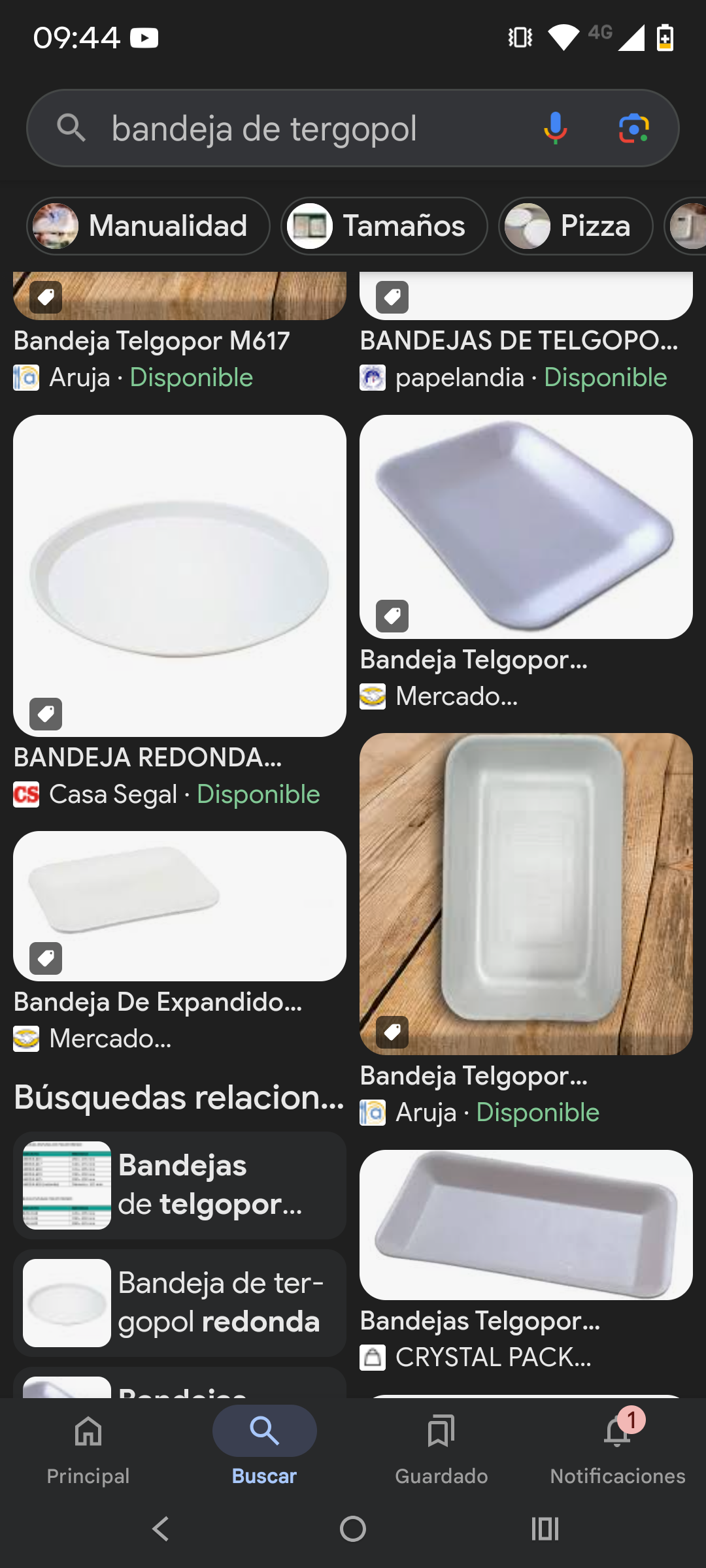Apply the Pizza filter chip
The width and height of the screenshot is (706, 1568).
[x=576, y=226]
